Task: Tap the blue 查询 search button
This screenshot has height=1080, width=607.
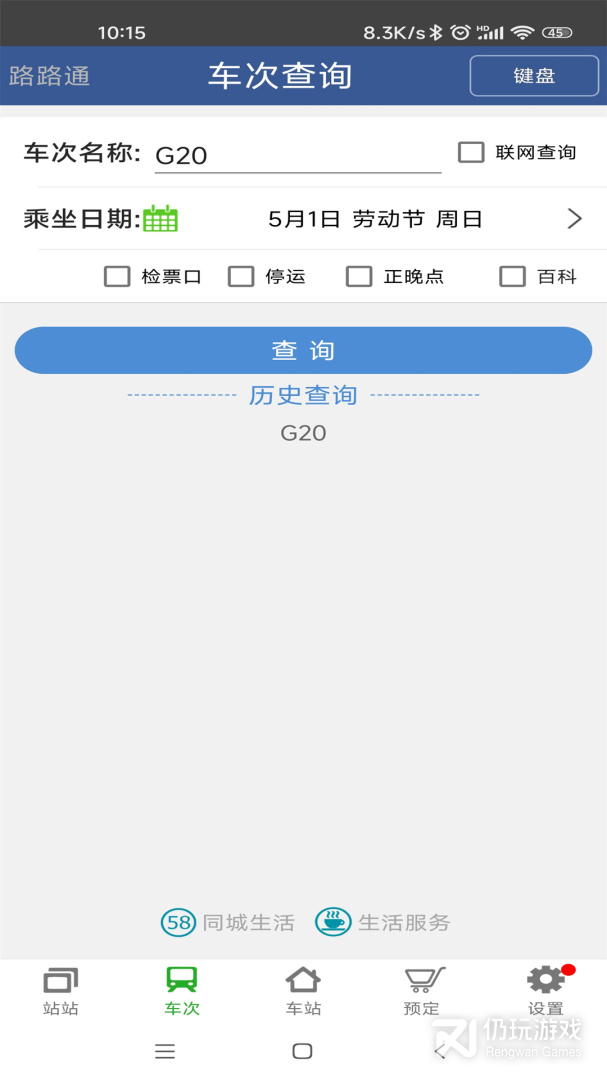Action: (303, 350)
